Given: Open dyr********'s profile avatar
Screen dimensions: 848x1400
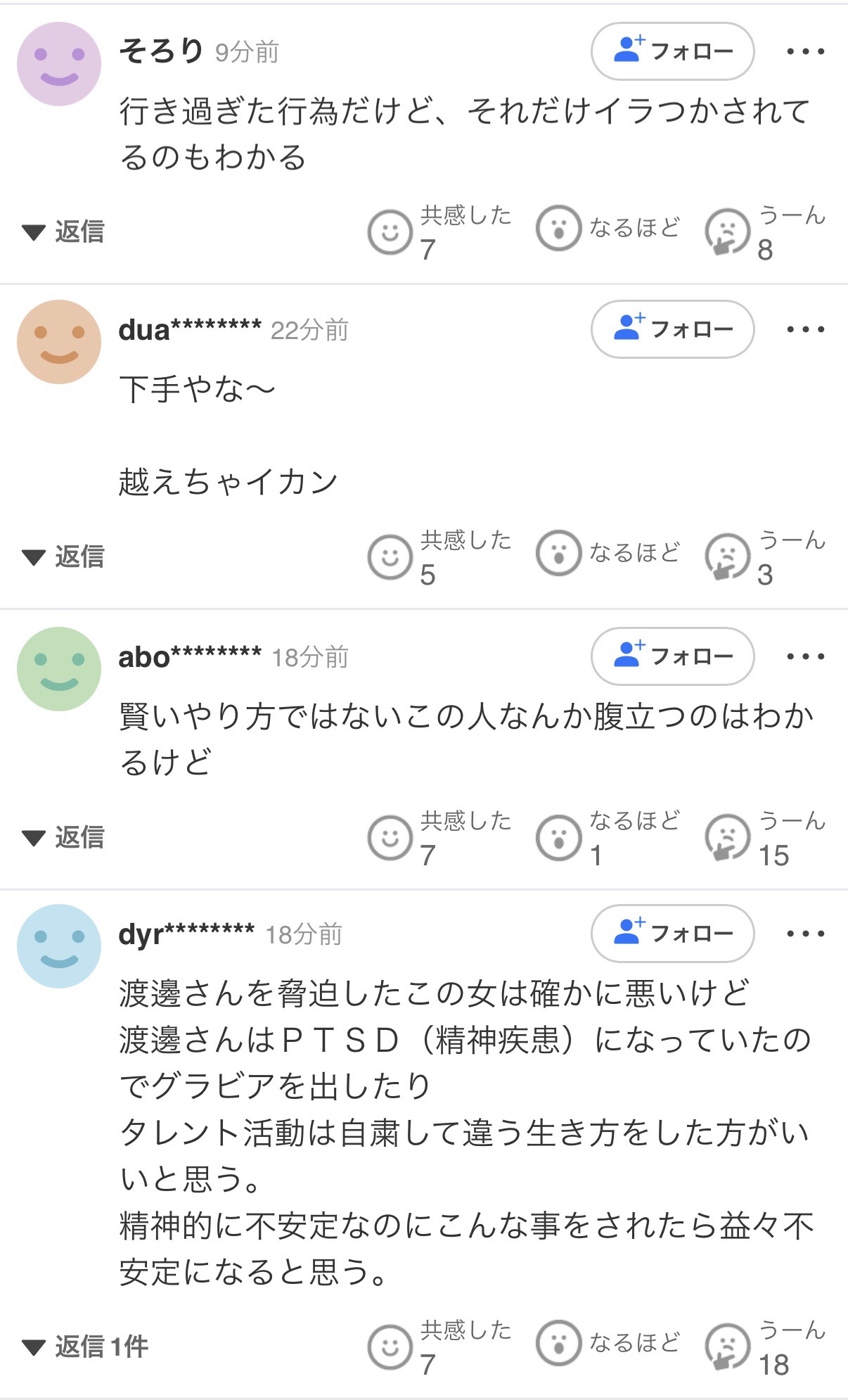Looking at the screenshot, I should (x=59, y=946).
